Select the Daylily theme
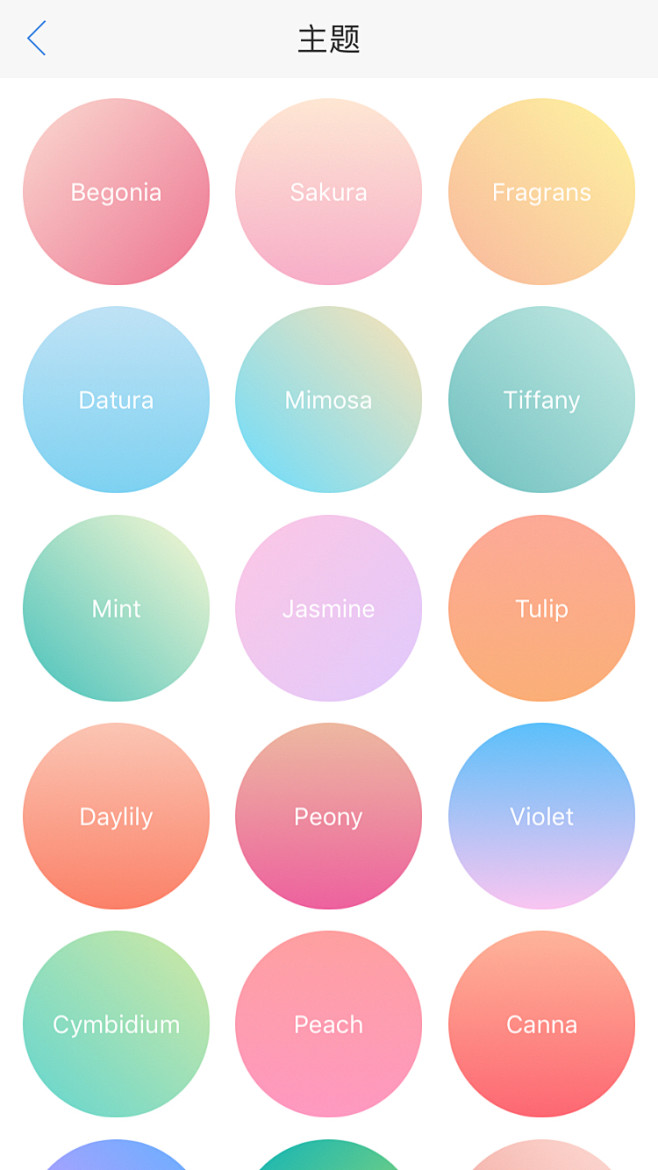Image resolution: width=658 pixels, height=1170 pixels. (x=116, y=816)
